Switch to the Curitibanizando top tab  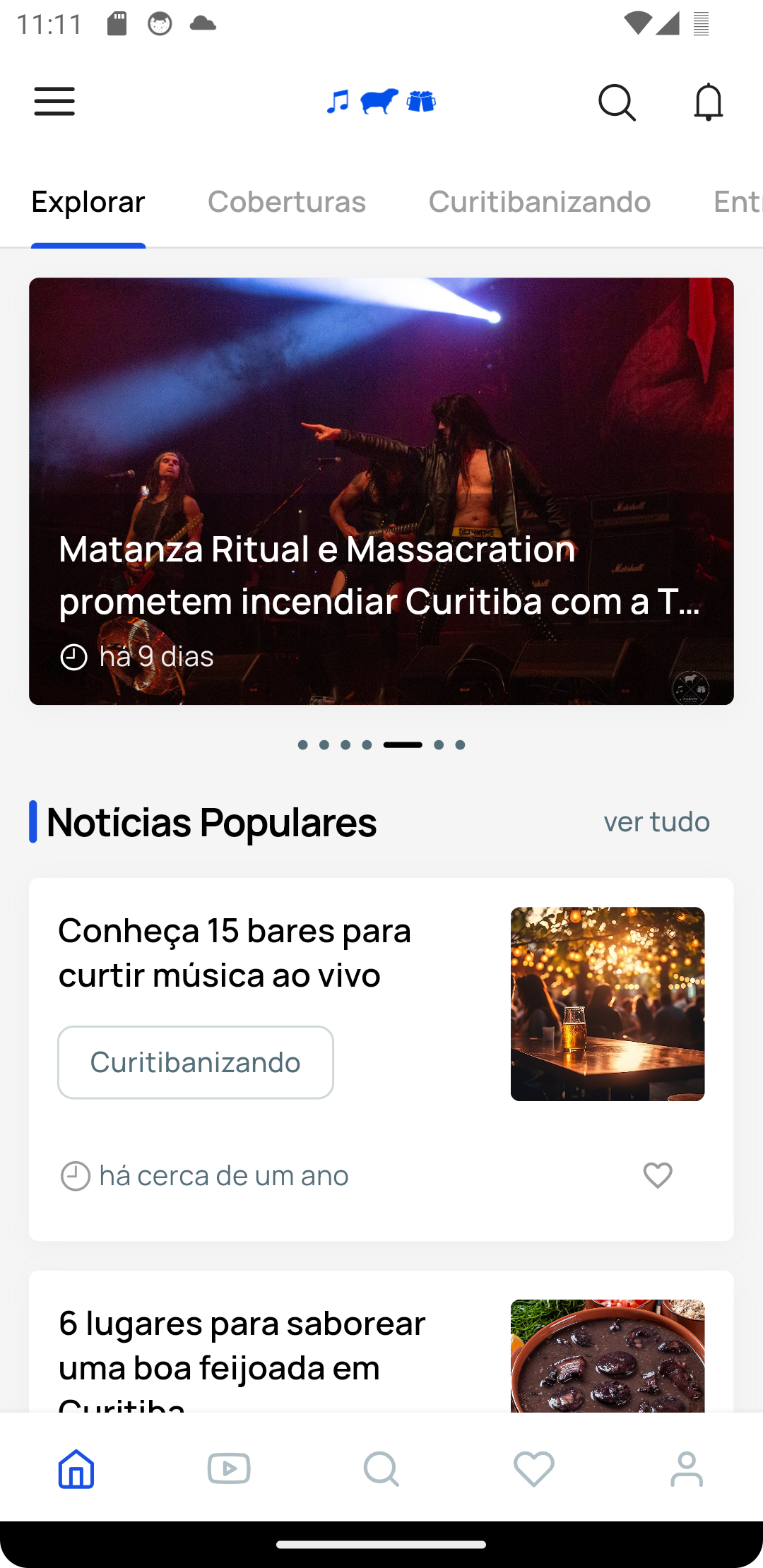[x=539, y=202]
